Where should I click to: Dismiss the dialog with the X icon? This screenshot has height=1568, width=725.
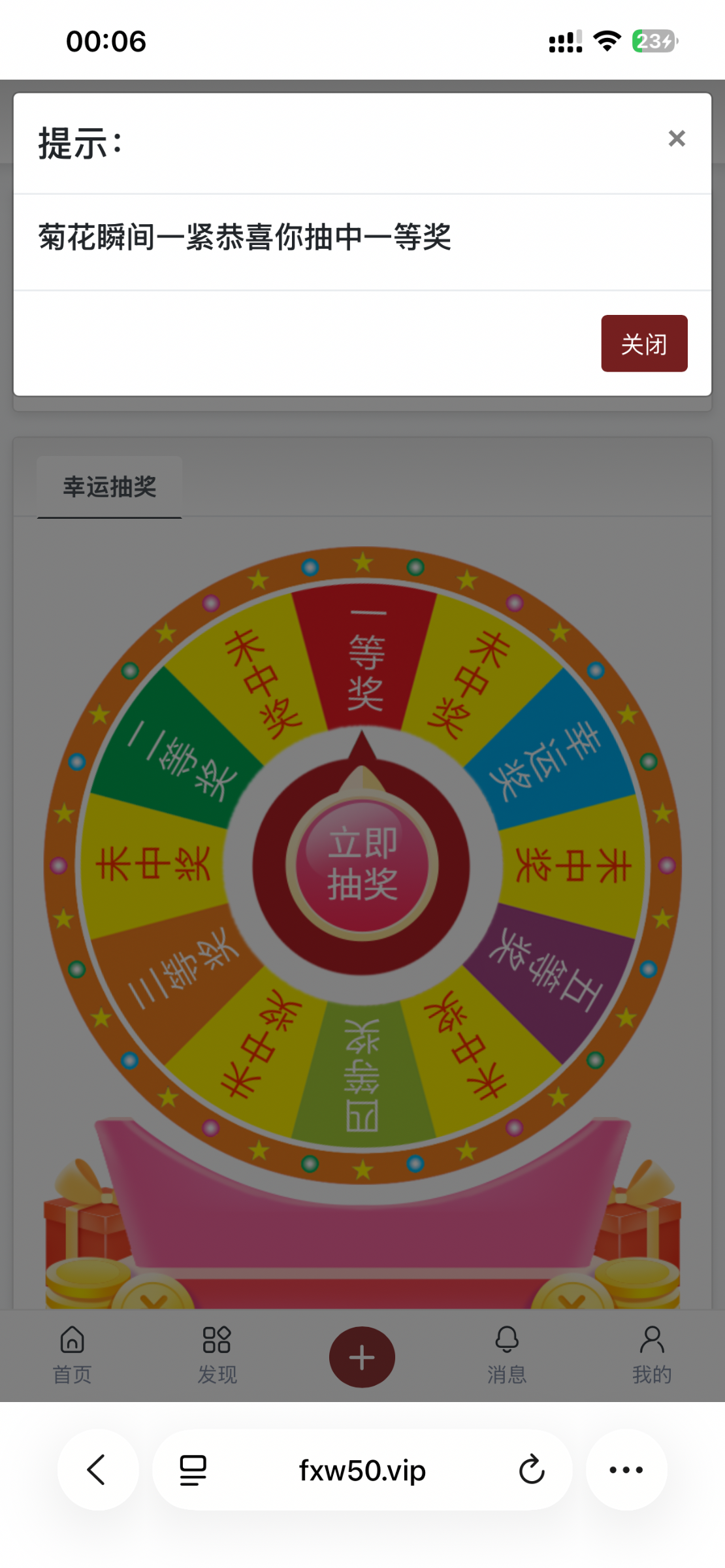click(x=677, y=139)
